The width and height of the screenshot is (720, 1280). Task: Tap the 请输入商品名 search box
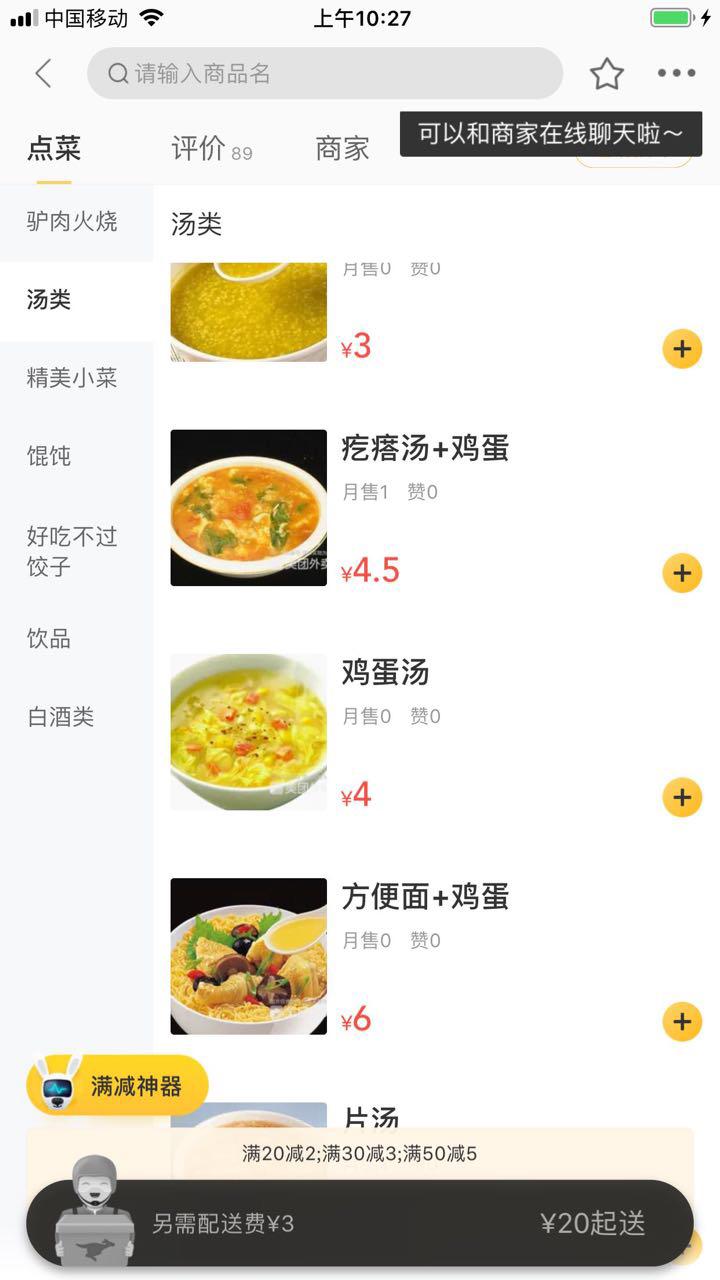[325, 73]
